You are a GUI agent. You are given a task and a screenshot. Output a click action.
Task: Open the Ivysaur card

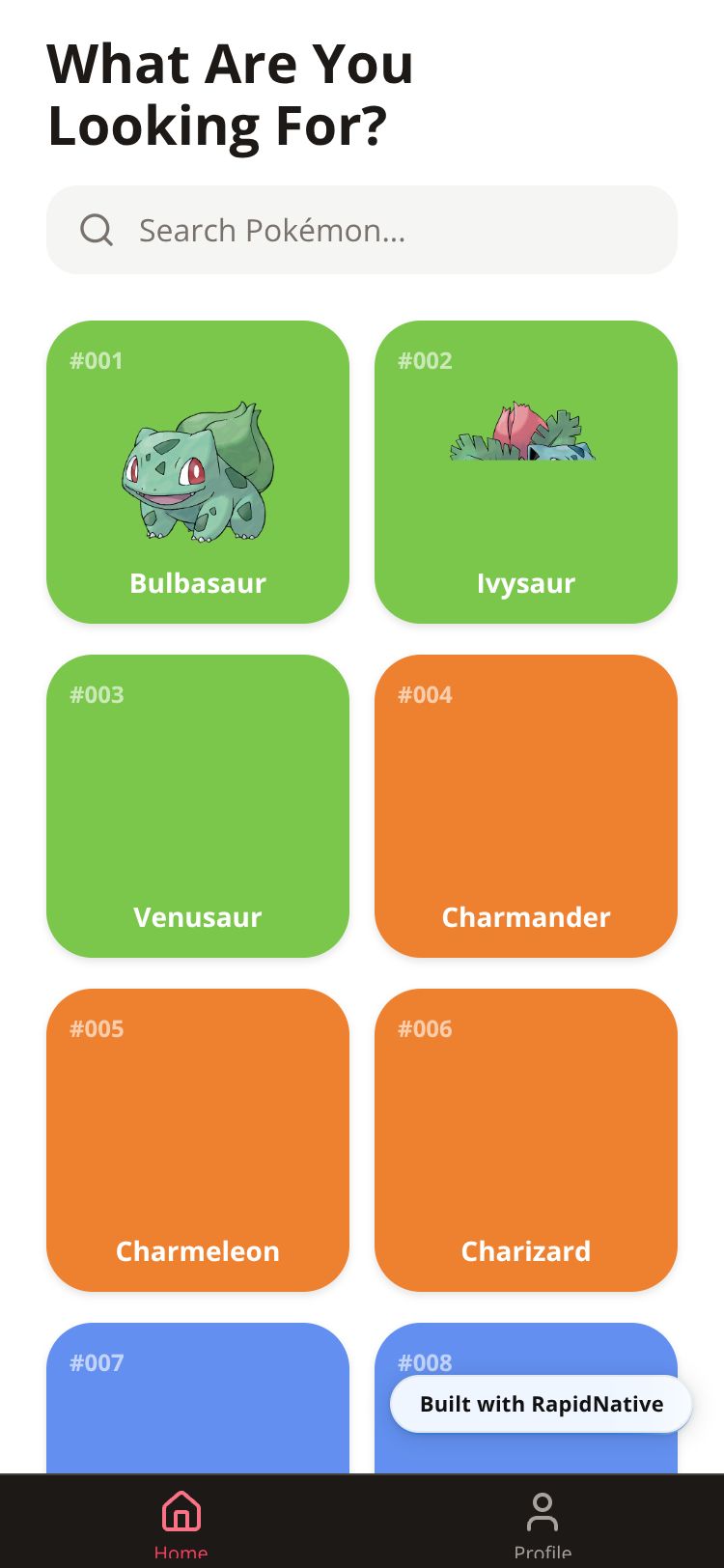[x=526, y=472]
